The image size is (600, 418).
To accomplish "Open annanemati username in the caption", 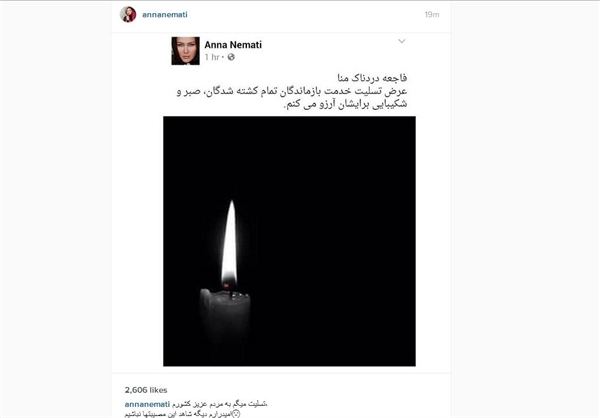I will (146, 403).
